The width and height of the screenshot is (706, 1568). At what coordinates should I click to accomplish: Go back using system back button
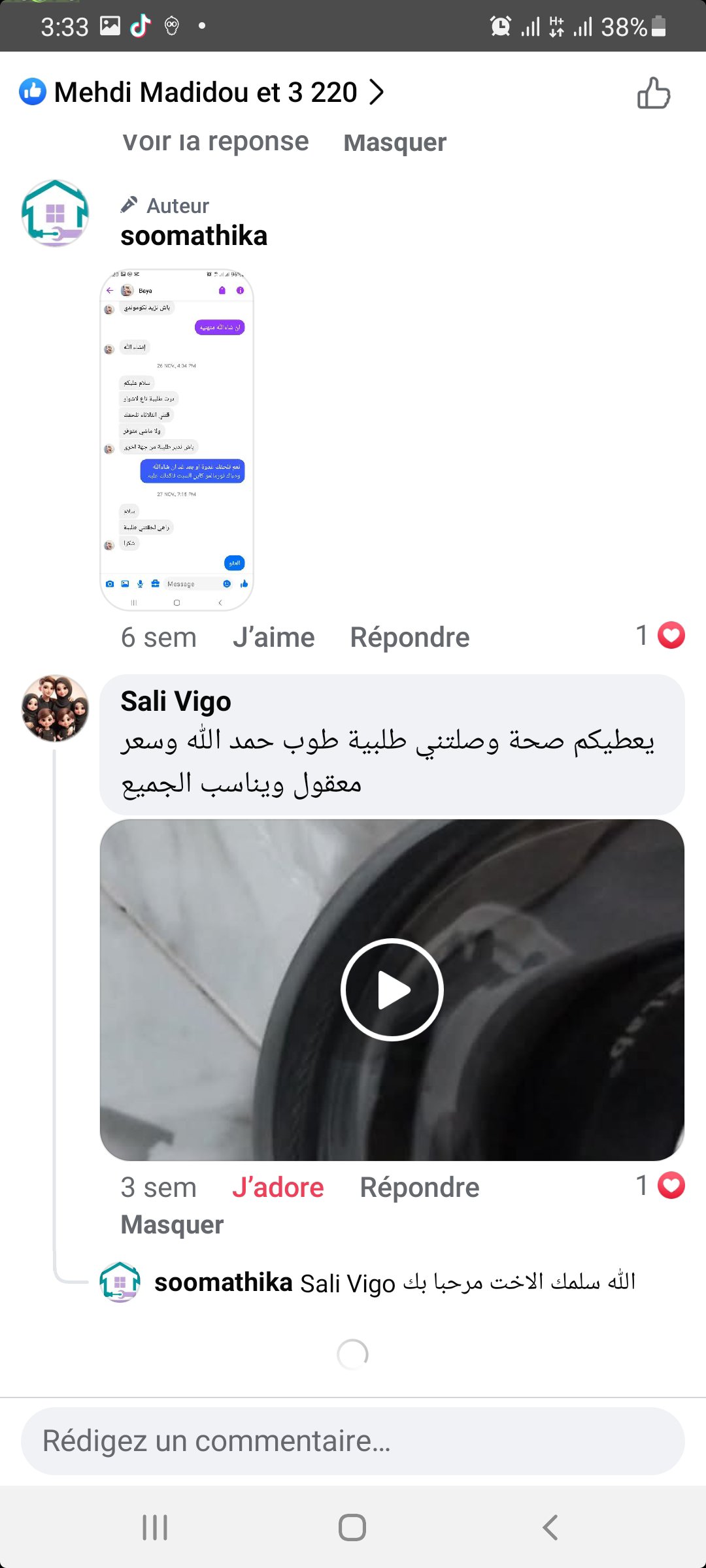coord(550,1527)
